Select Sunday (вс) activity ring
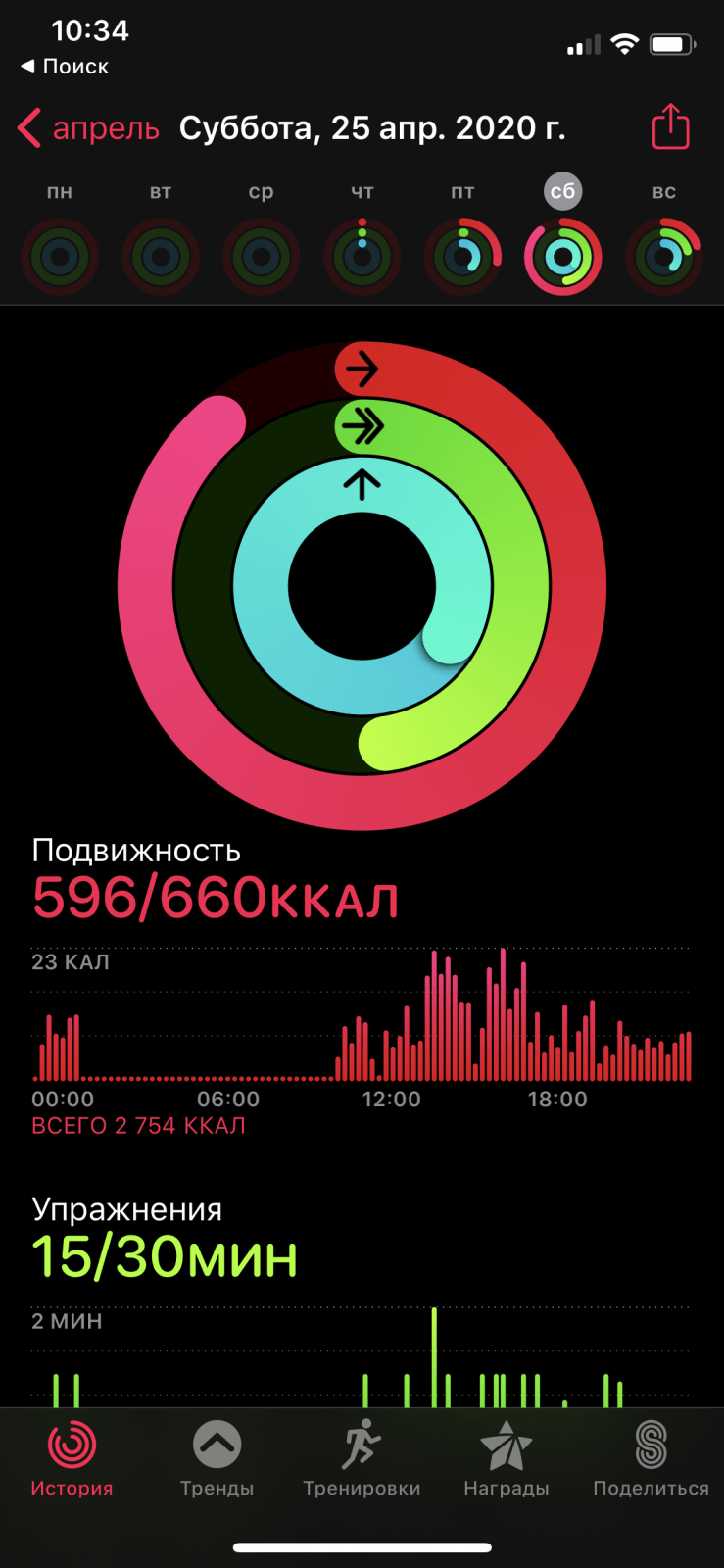The height and width of the screenshot is (1568, 724). [664, 257]
